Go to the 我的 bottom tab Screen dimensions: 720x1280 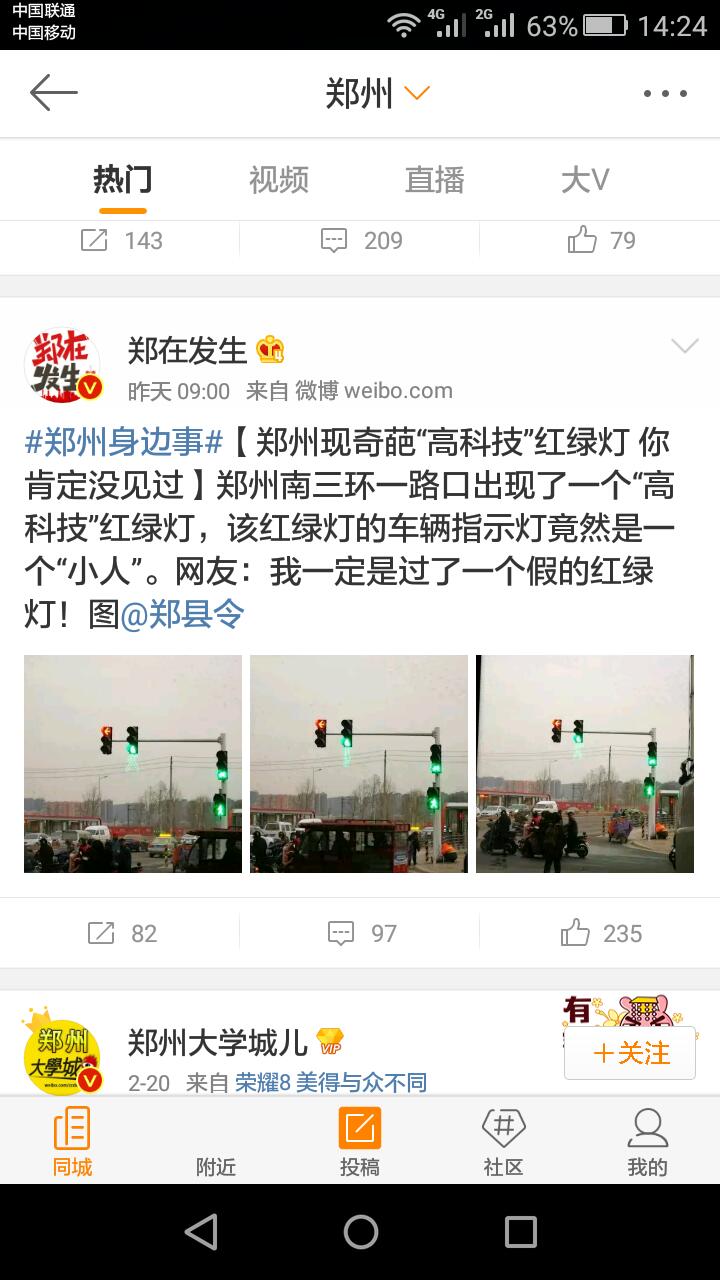[647, 1142]
